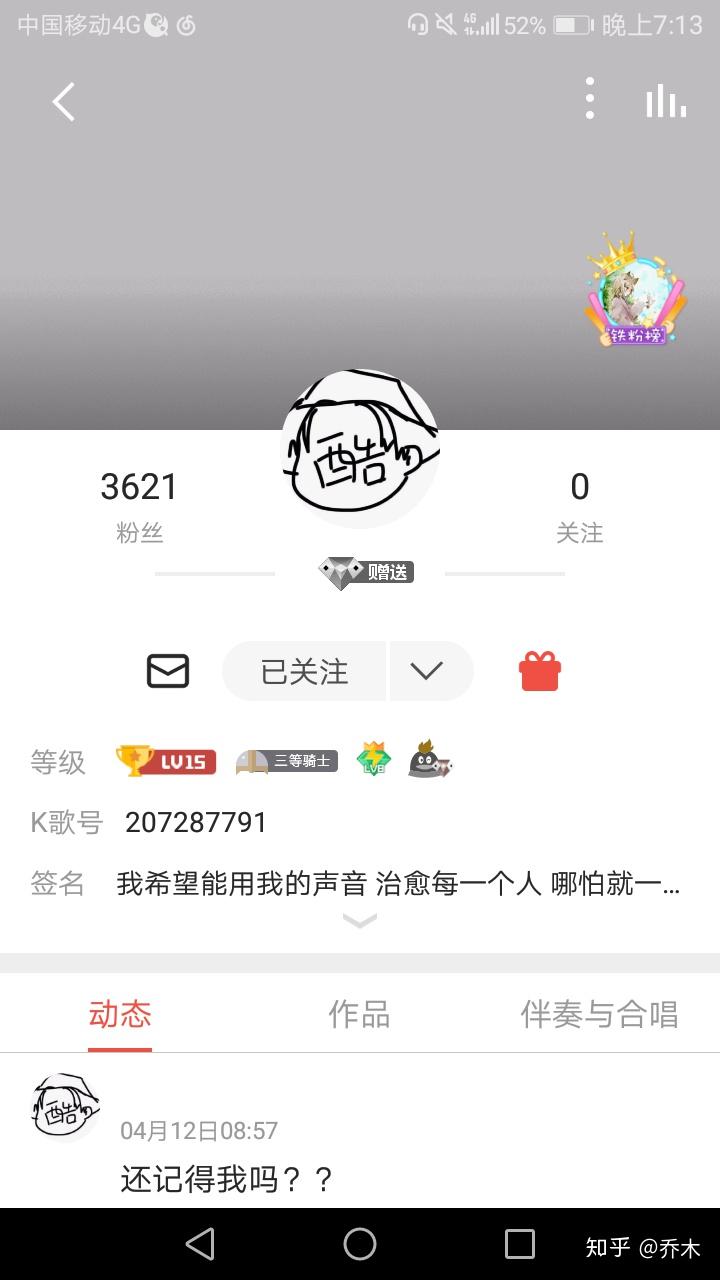Switch to the 伴奏与合唱 tab
Screen dimensions: 720x1280
click(599, 1014)
